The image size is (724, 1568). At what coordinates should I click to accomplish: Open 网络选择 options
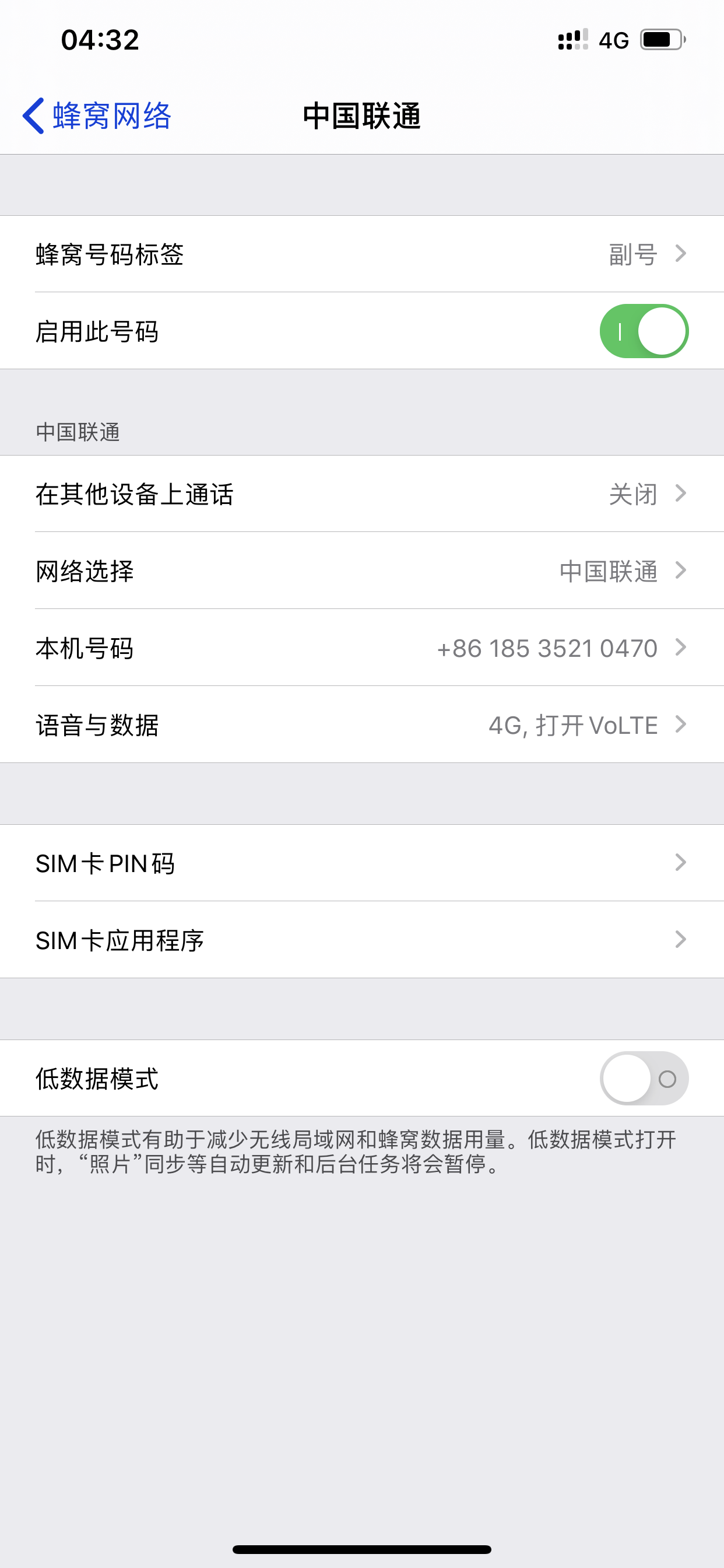(361, 571)
